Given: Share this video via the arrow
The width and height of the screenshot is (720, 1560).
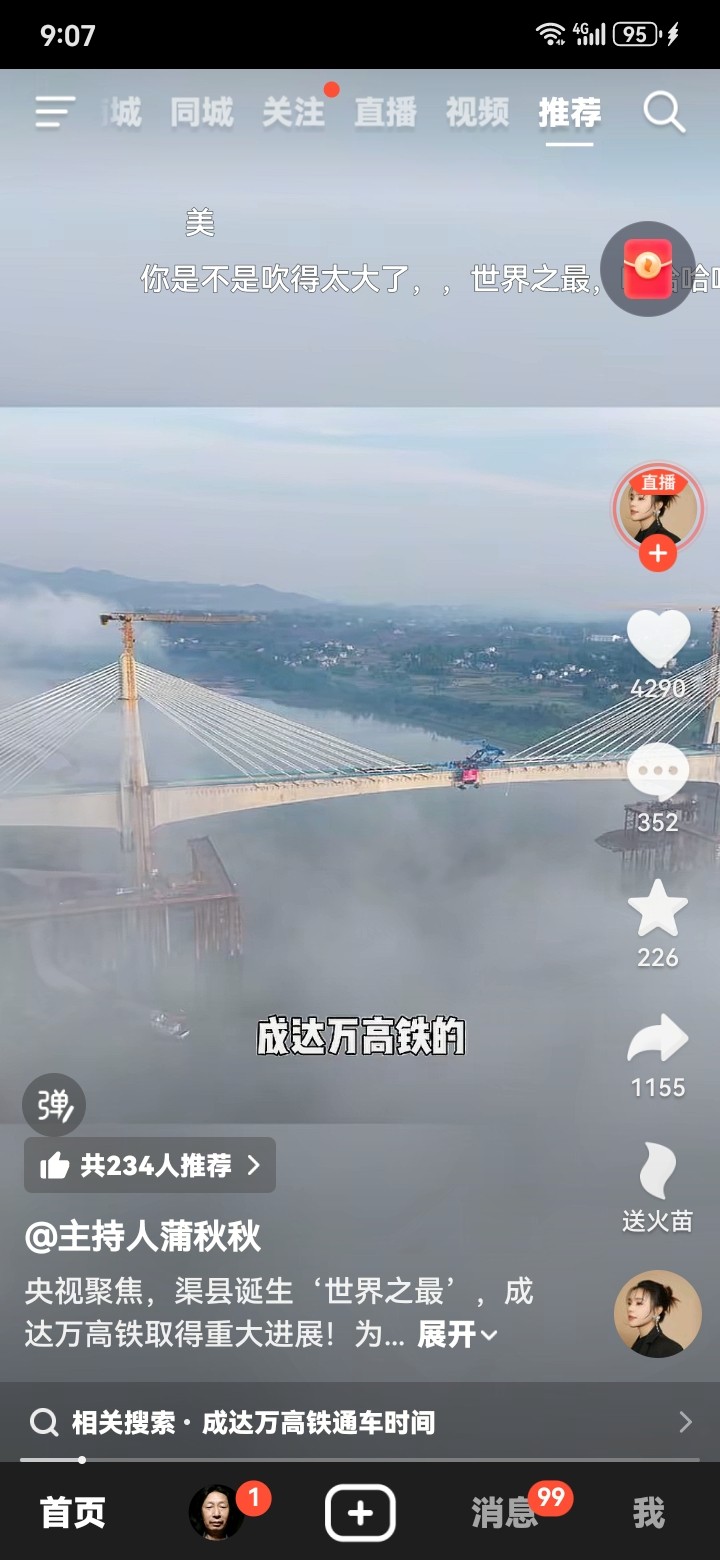Looking at the screenshot, I should coord(658,1040).
